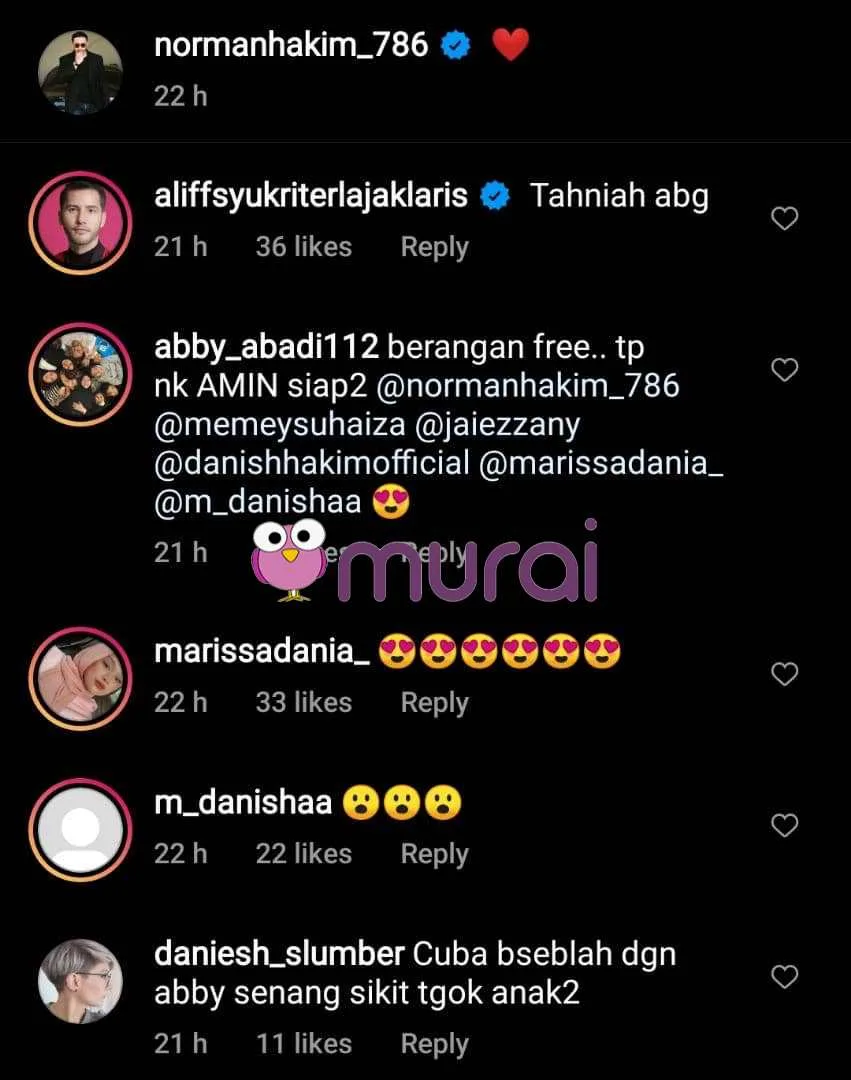The height and width of the screenshot is (1080, 851).
Task: Like the comment by aliffsyukriterlajaklaris
Action: coord(785,218)
